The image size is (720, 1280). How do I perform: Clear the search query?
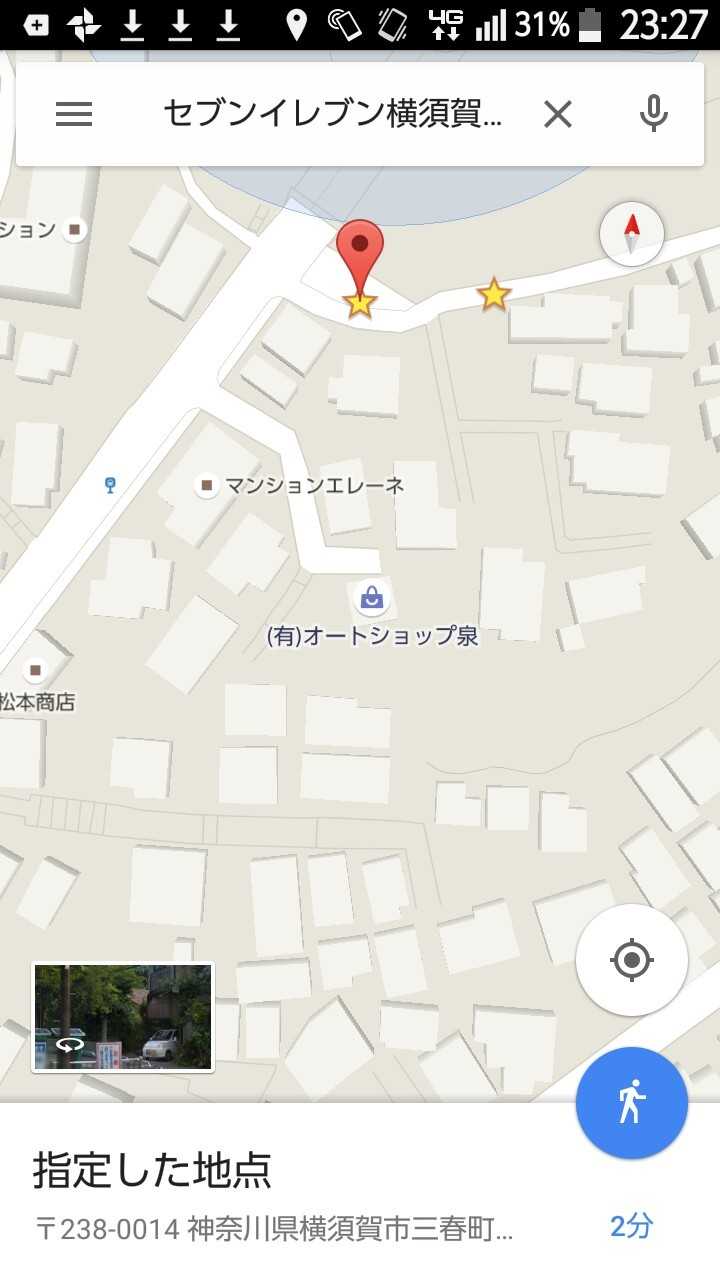point(557,114)
